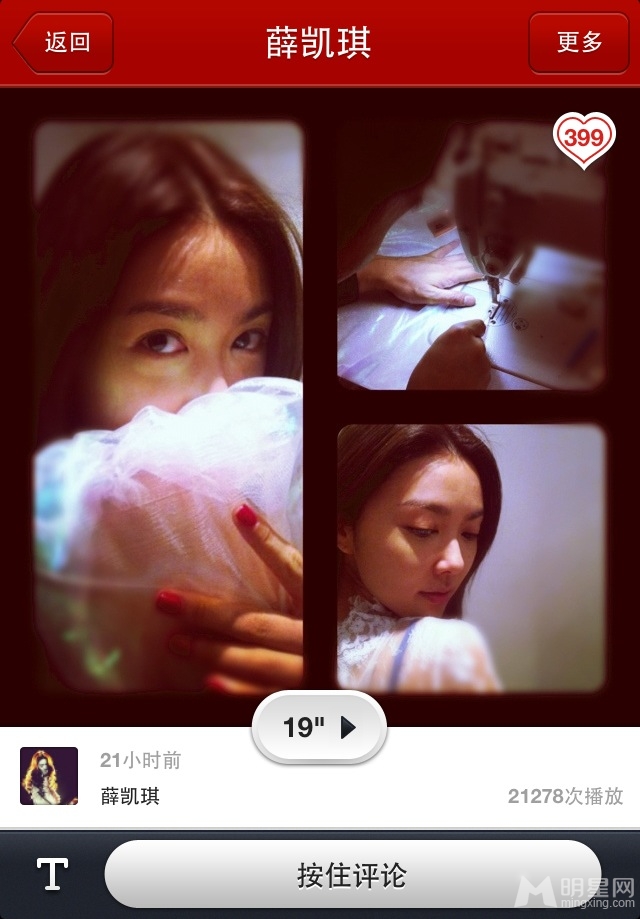The height and width of the screenshot is (919, 640).
Task: Open the 更多 options menu
Action: 579,43
